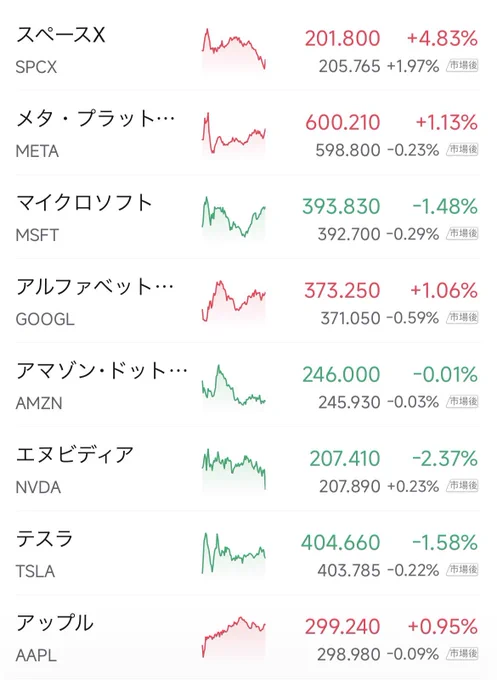The image size is (497, 680).
Task: Select the GOOGL stock row
Action: click(248, 301)
